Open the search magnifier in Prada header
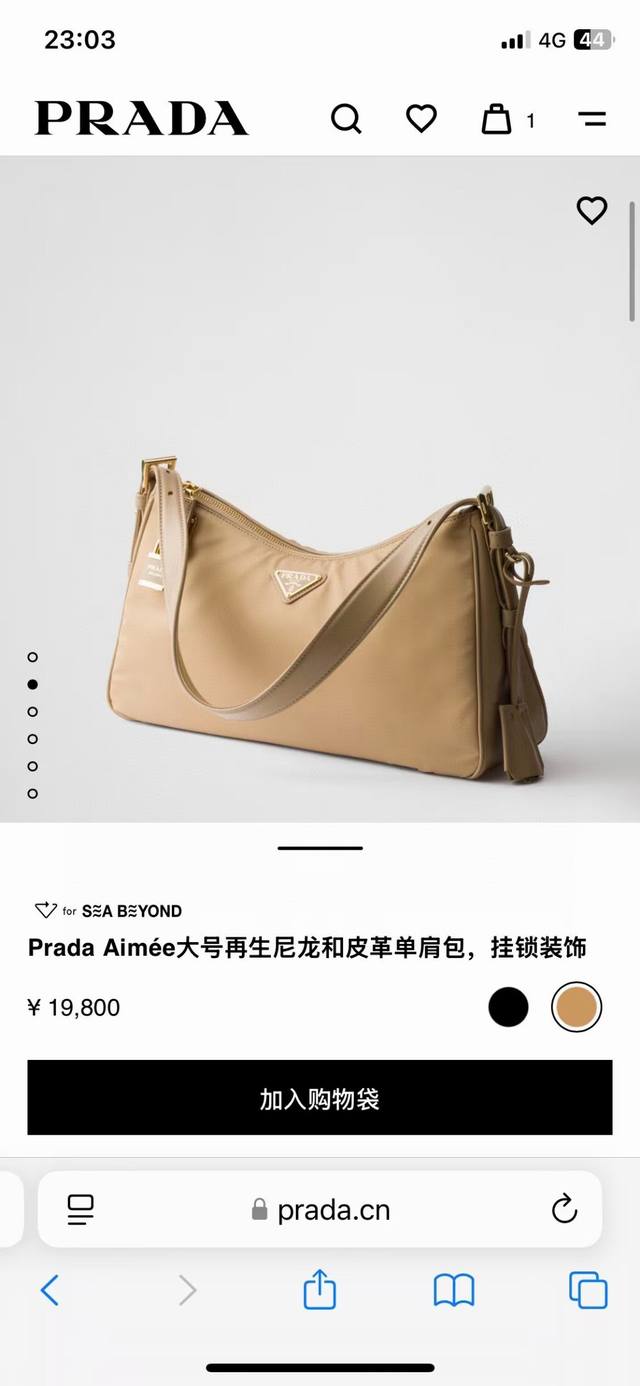The width and height of the screenshot is (640, 1386). click(346, 120)
